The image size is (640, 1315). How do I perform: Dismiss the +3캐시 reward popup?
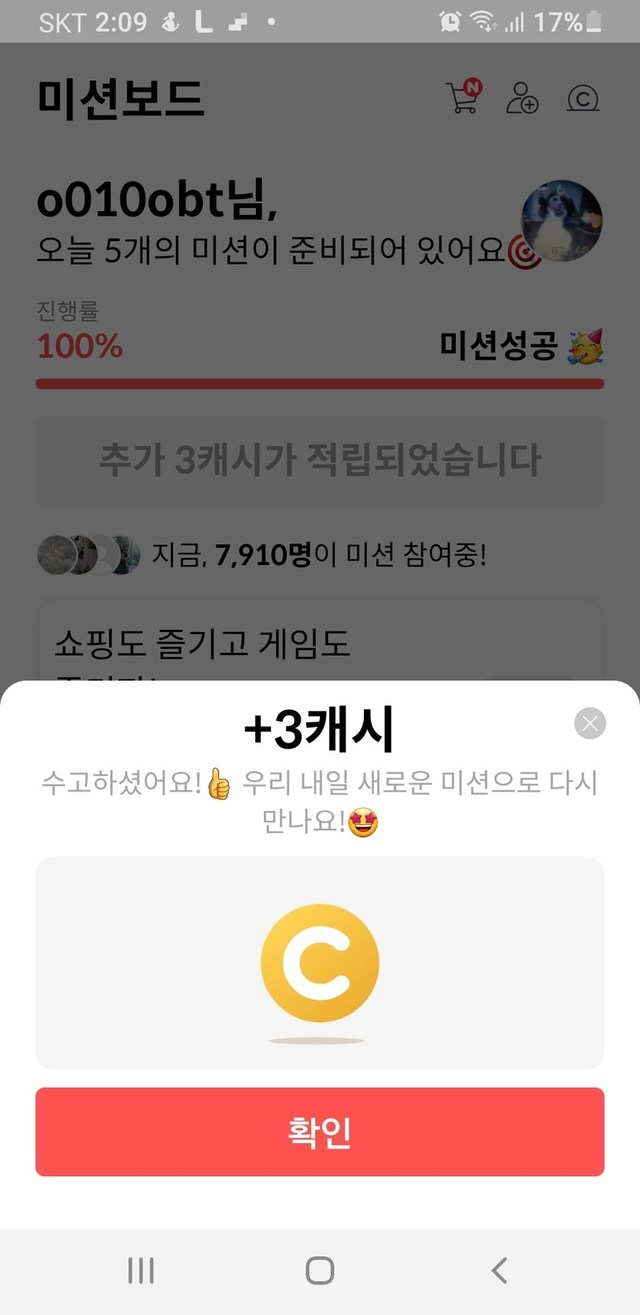click(x=590, y=723)
